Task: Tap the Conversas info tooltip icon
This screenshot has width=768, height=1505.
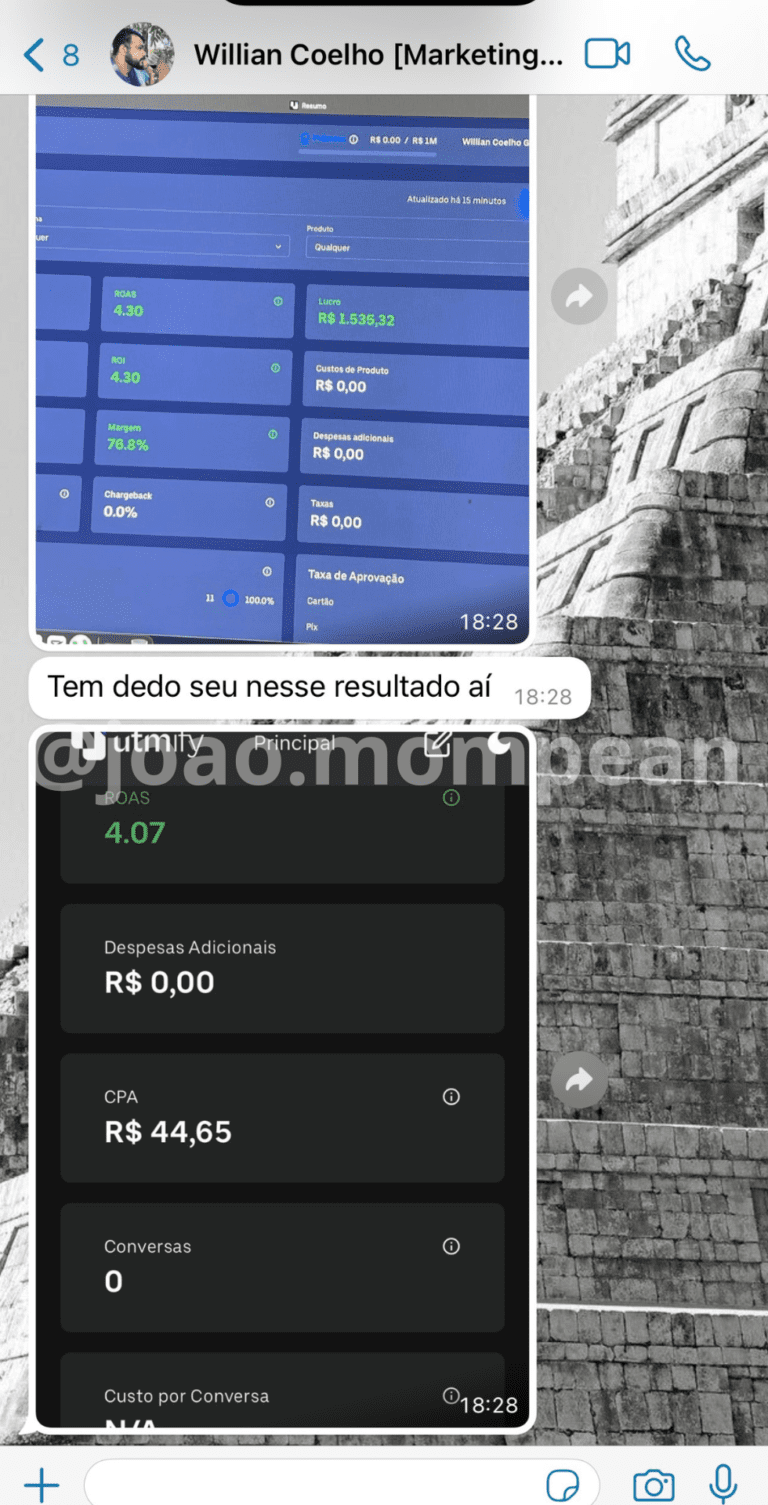Action: pos(451,1246)
